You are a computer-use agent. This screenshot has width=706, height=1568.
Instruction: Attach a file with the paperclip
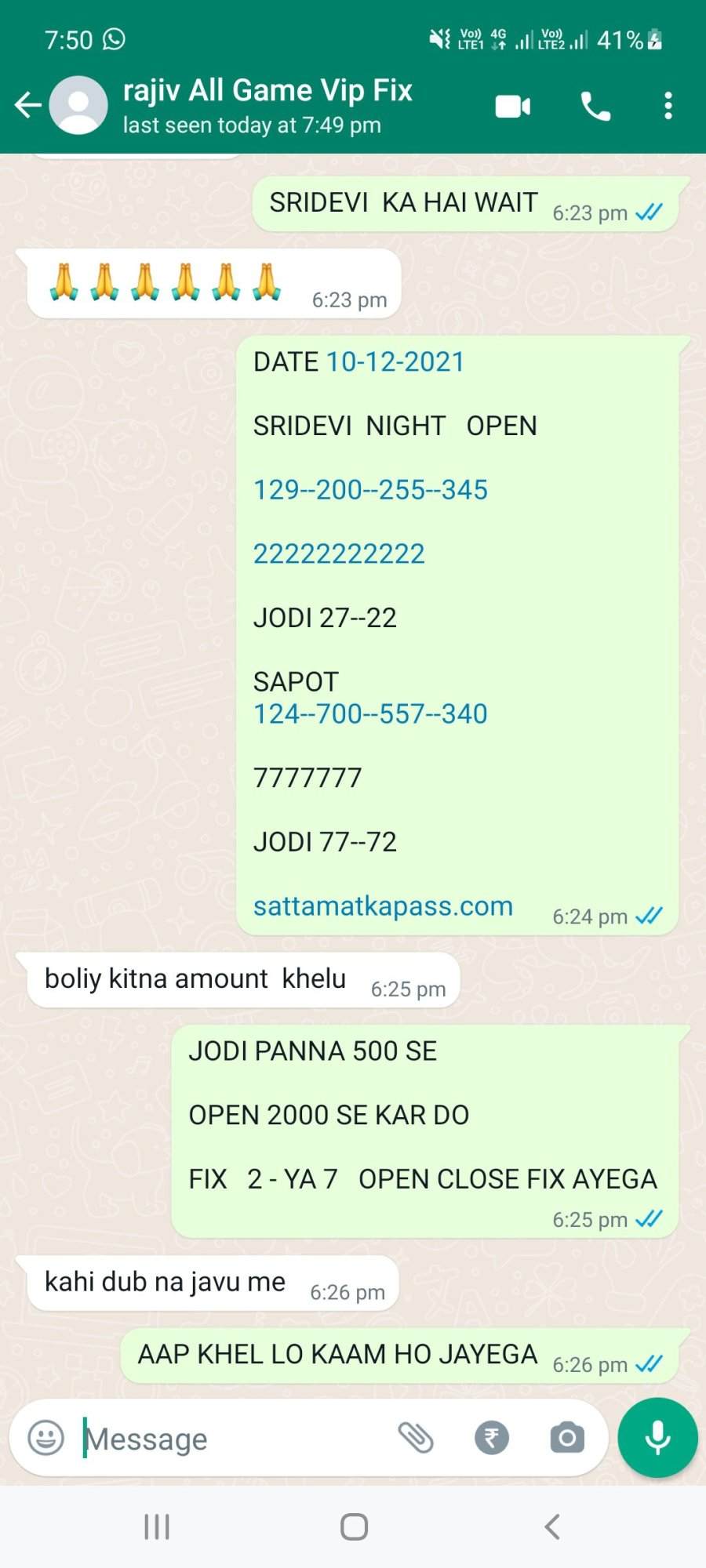(x=416, y=1438)
